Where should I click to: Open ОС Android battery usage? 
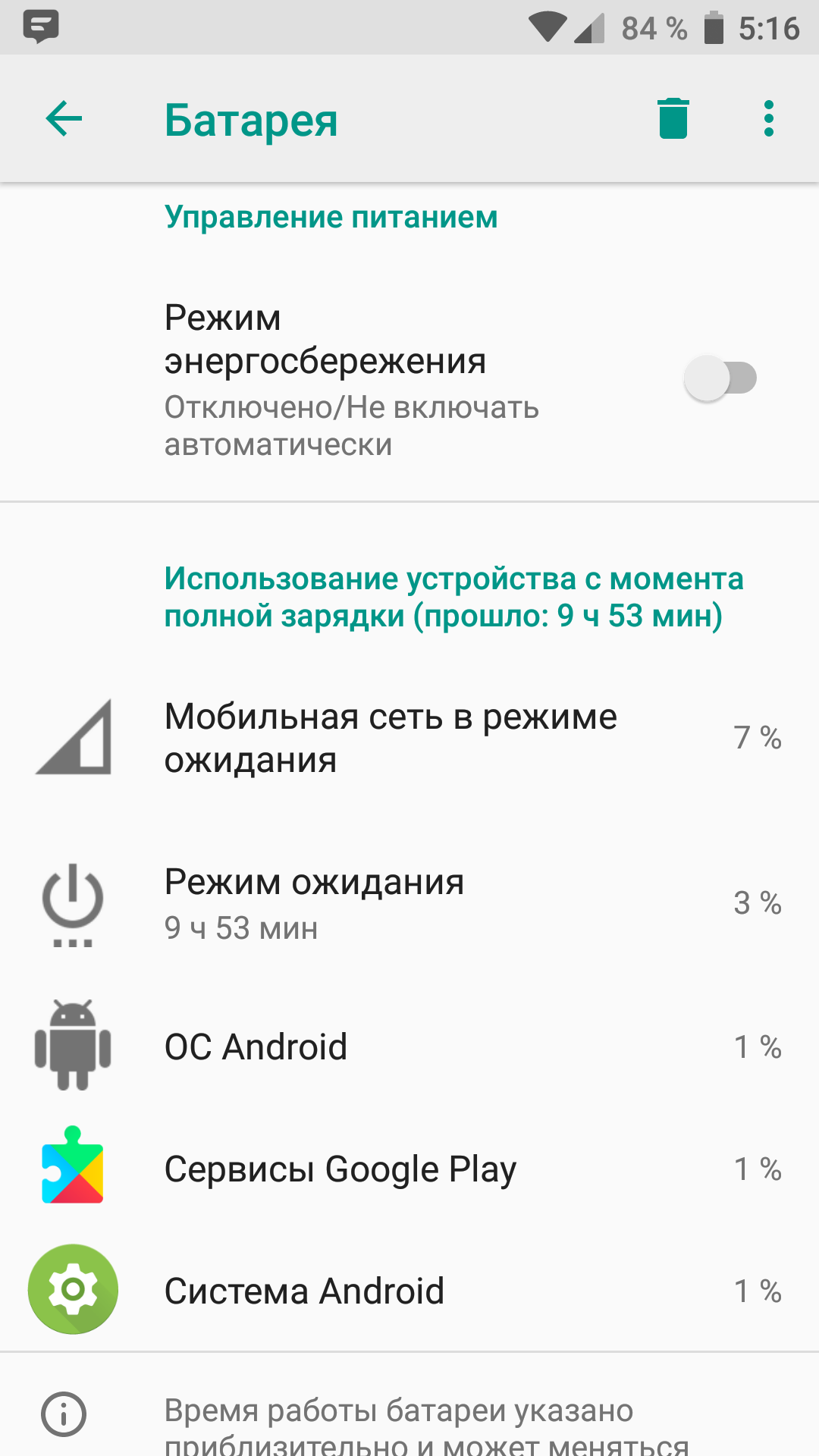coord(409,1047)
